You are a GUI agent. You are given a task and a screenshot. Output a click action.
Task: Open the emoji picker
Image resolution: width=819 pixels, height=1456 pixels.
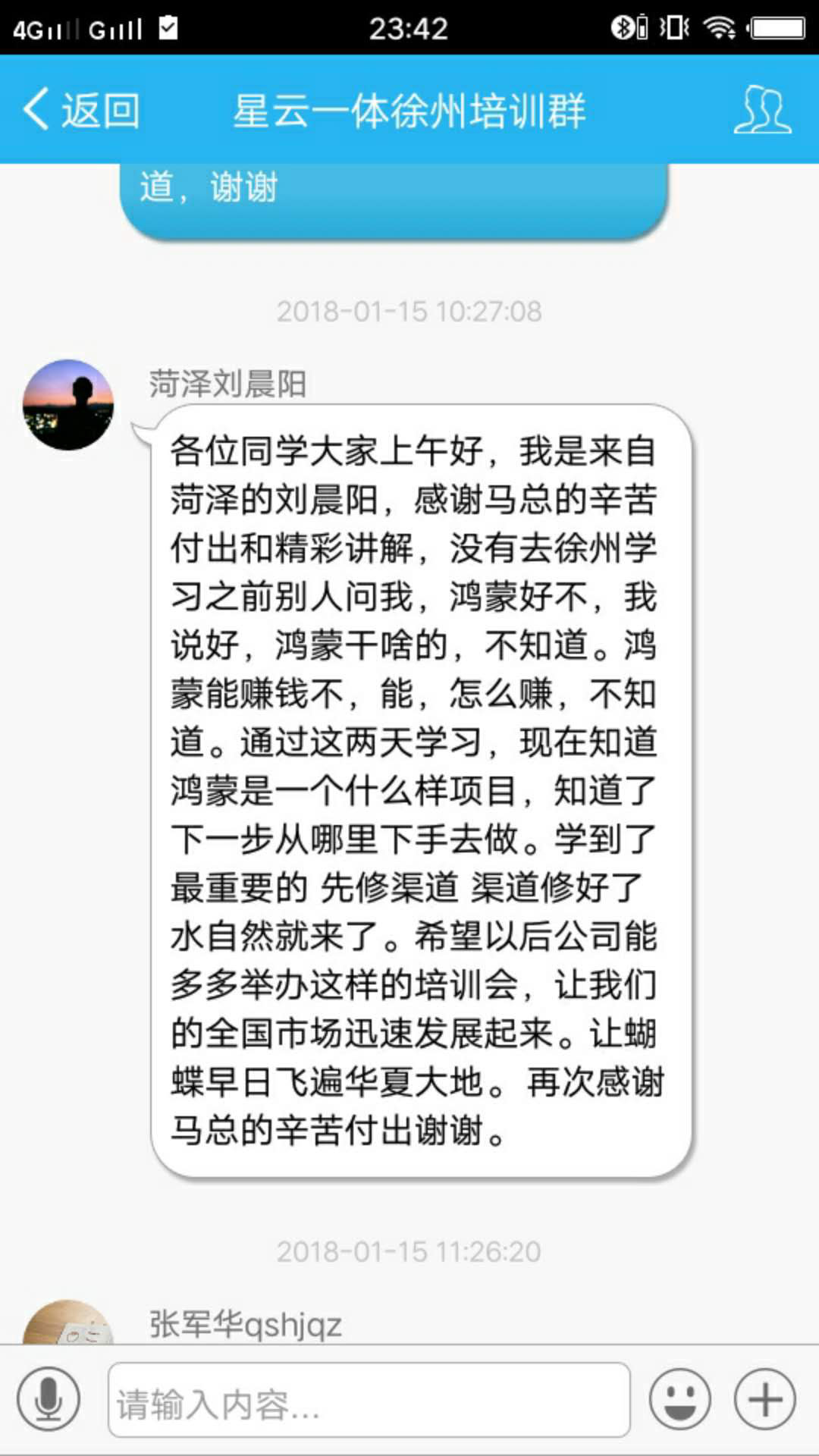click(680, 1399)
